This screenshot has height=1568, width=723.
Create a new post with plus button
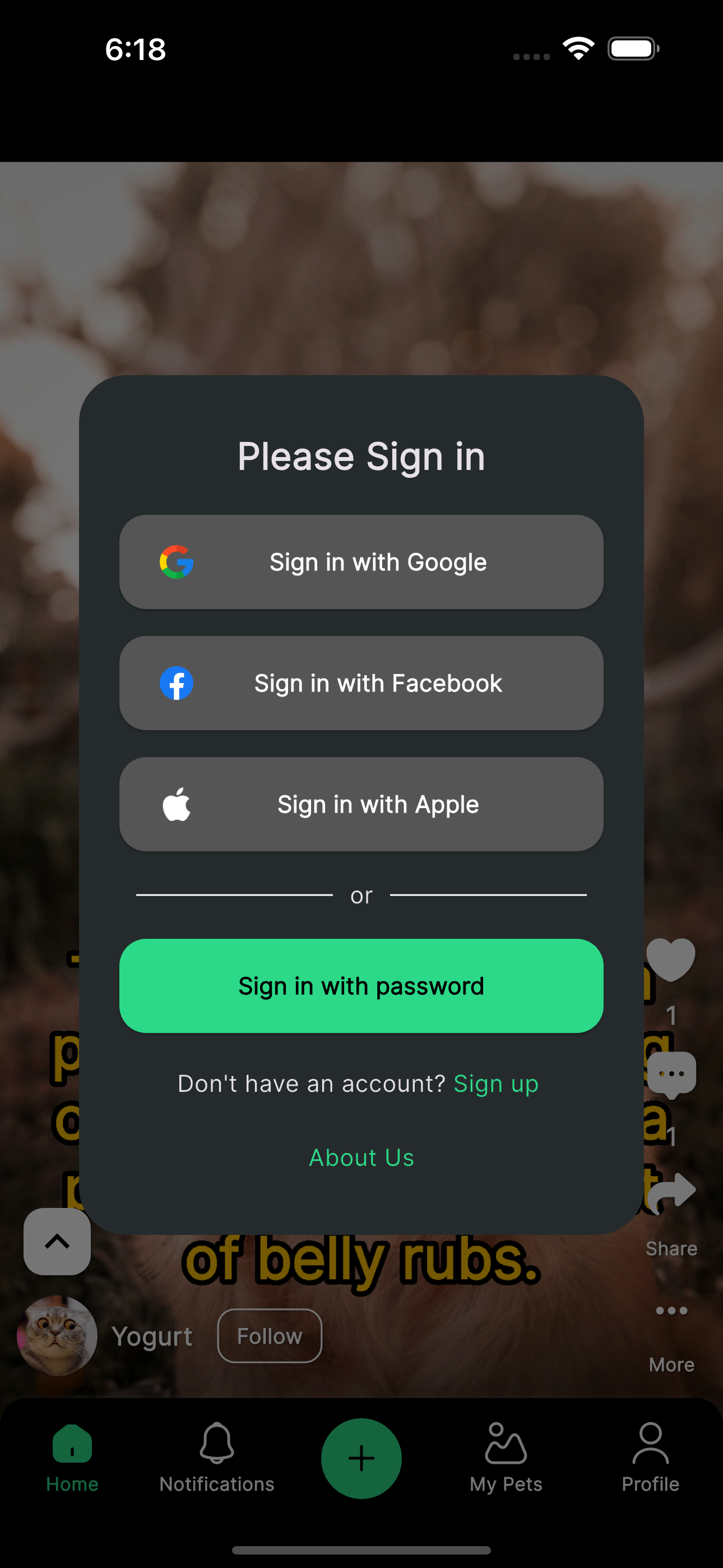pos(361,1458)
